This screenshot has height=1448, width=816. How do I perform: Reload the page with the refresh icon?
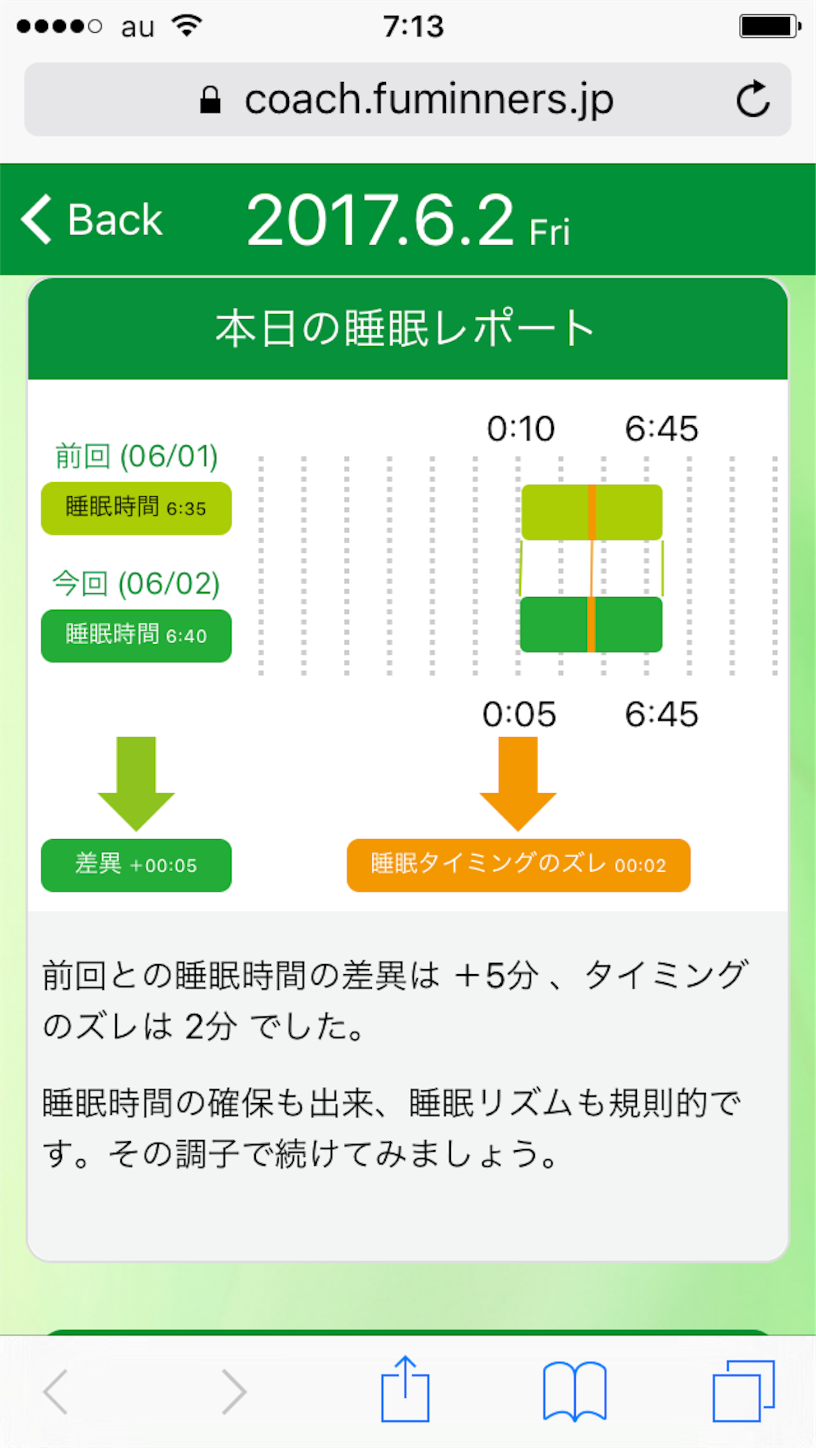[x=752, y=100]
